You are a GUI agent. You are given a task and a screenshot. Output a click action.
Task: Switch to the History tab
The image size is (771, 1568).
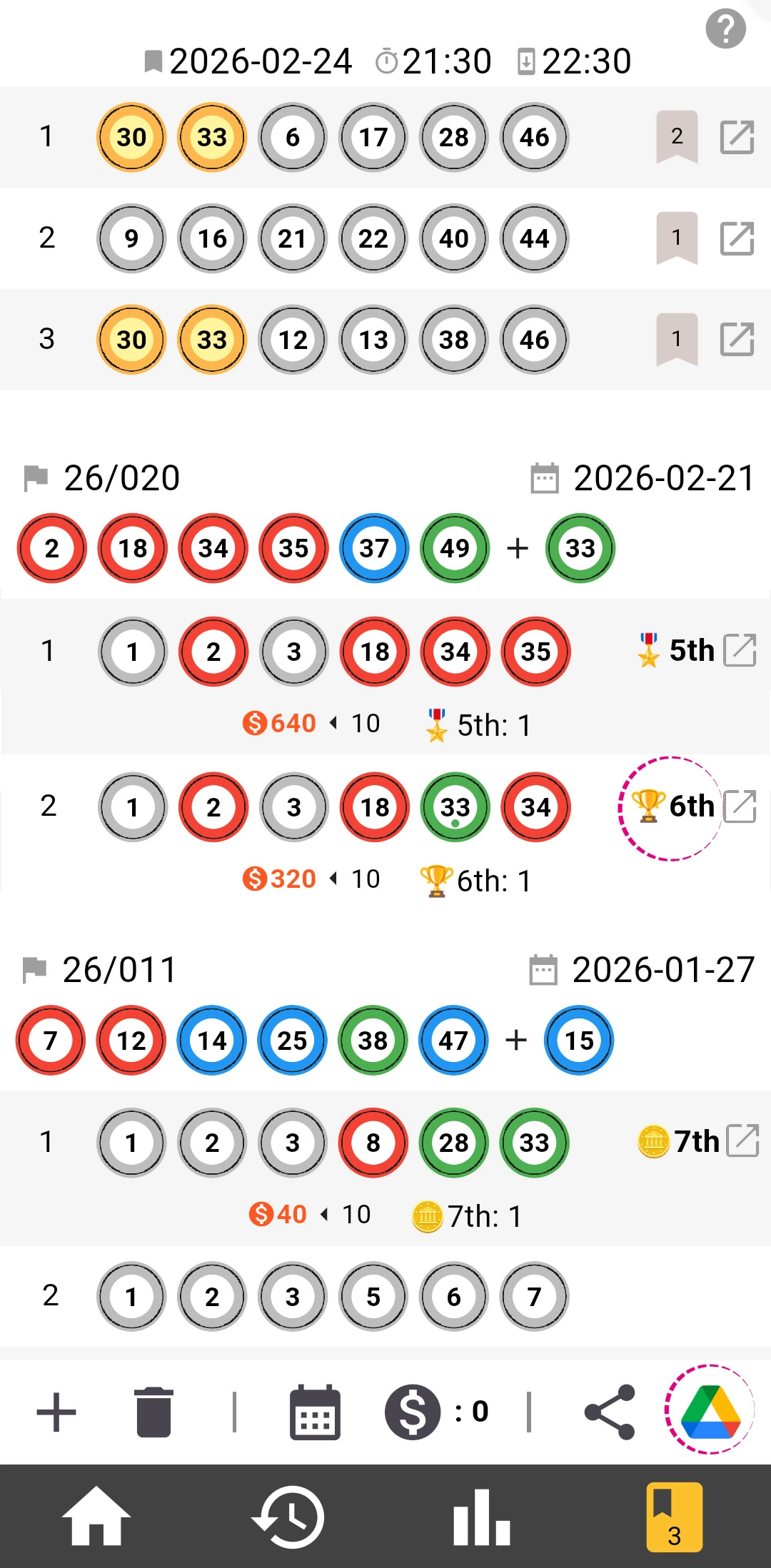point(288,1517)
